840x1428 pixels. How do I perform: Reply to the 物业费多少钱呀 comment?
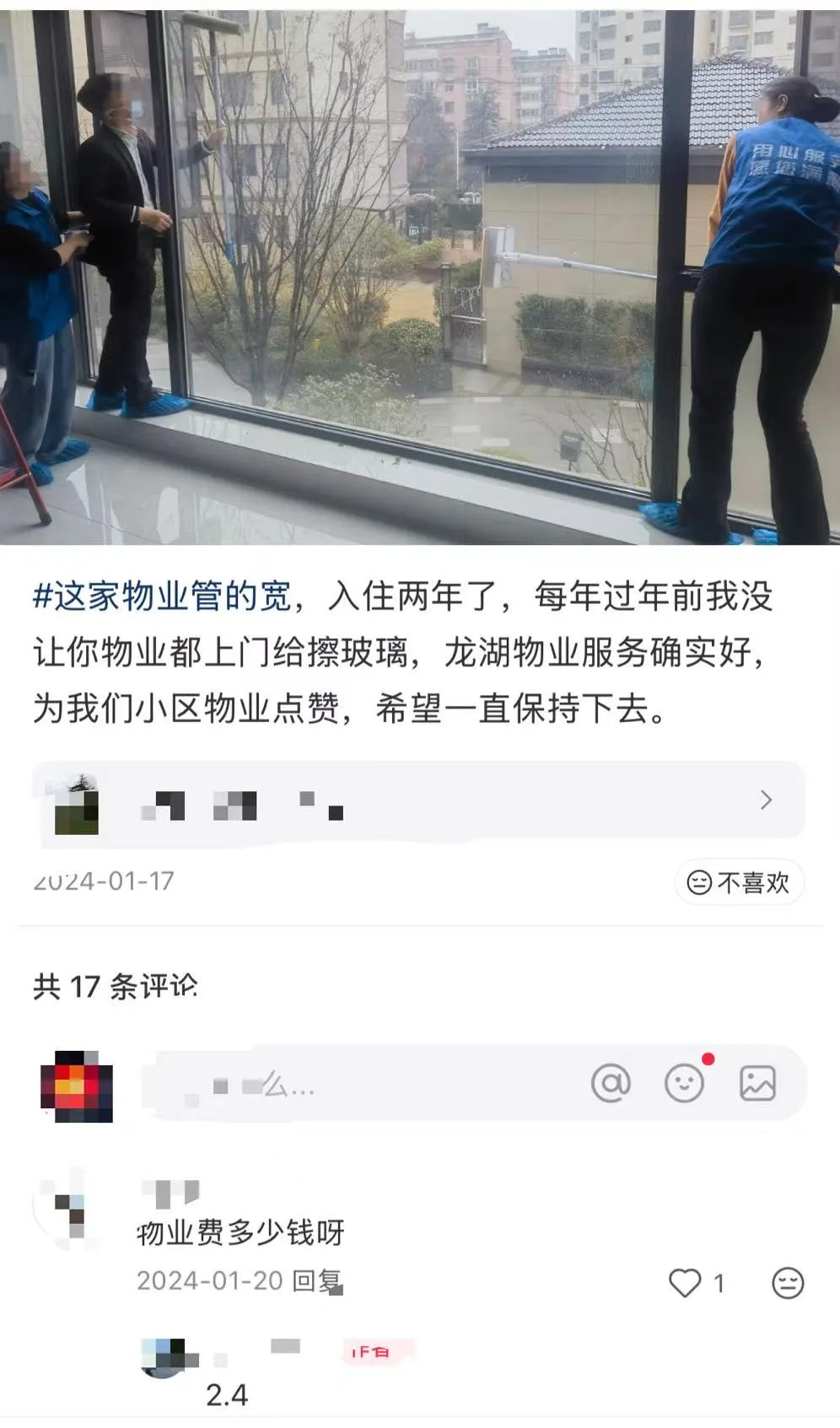pos(317,1280)
